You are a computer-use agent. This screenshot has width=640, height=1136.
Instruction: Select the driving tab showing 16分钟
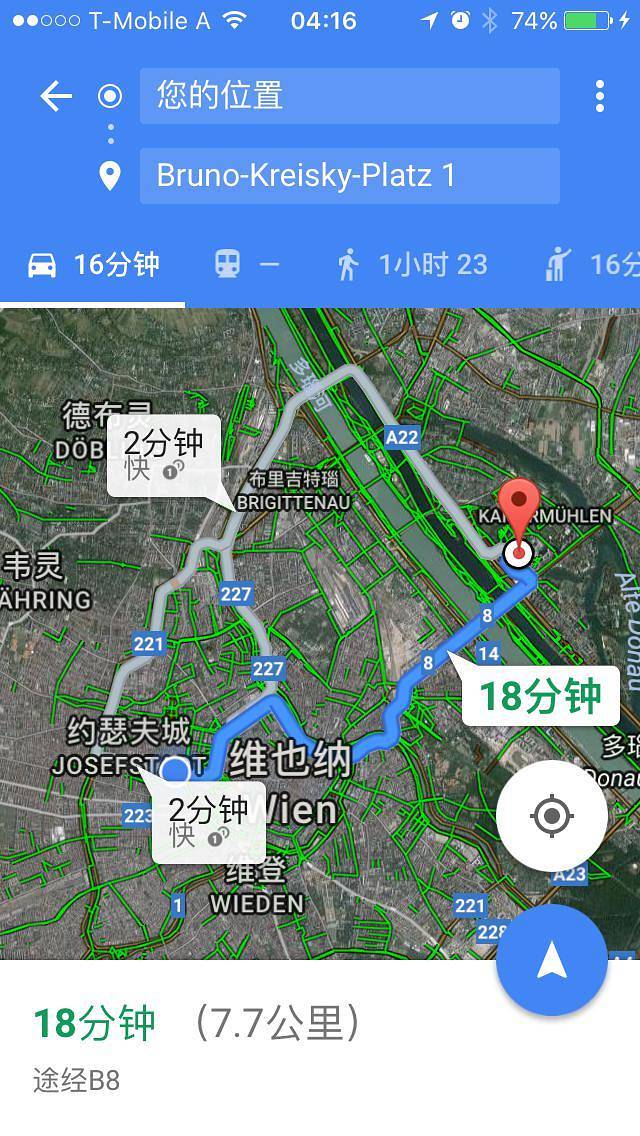(93, 264)
